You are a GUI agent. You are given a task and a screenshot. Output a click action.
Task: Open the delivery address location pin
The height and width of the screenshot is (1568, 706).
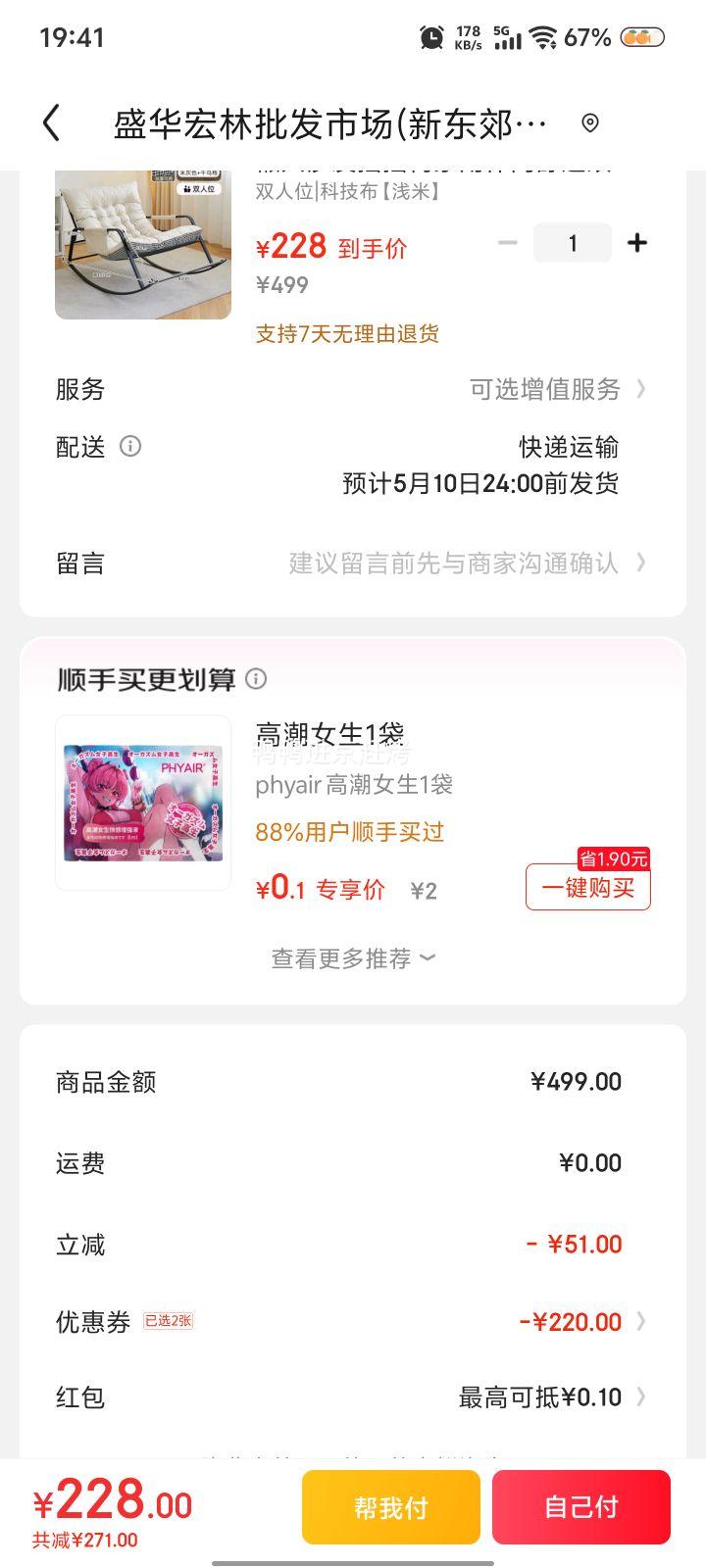pyautogui.click(x=589, y=123)
